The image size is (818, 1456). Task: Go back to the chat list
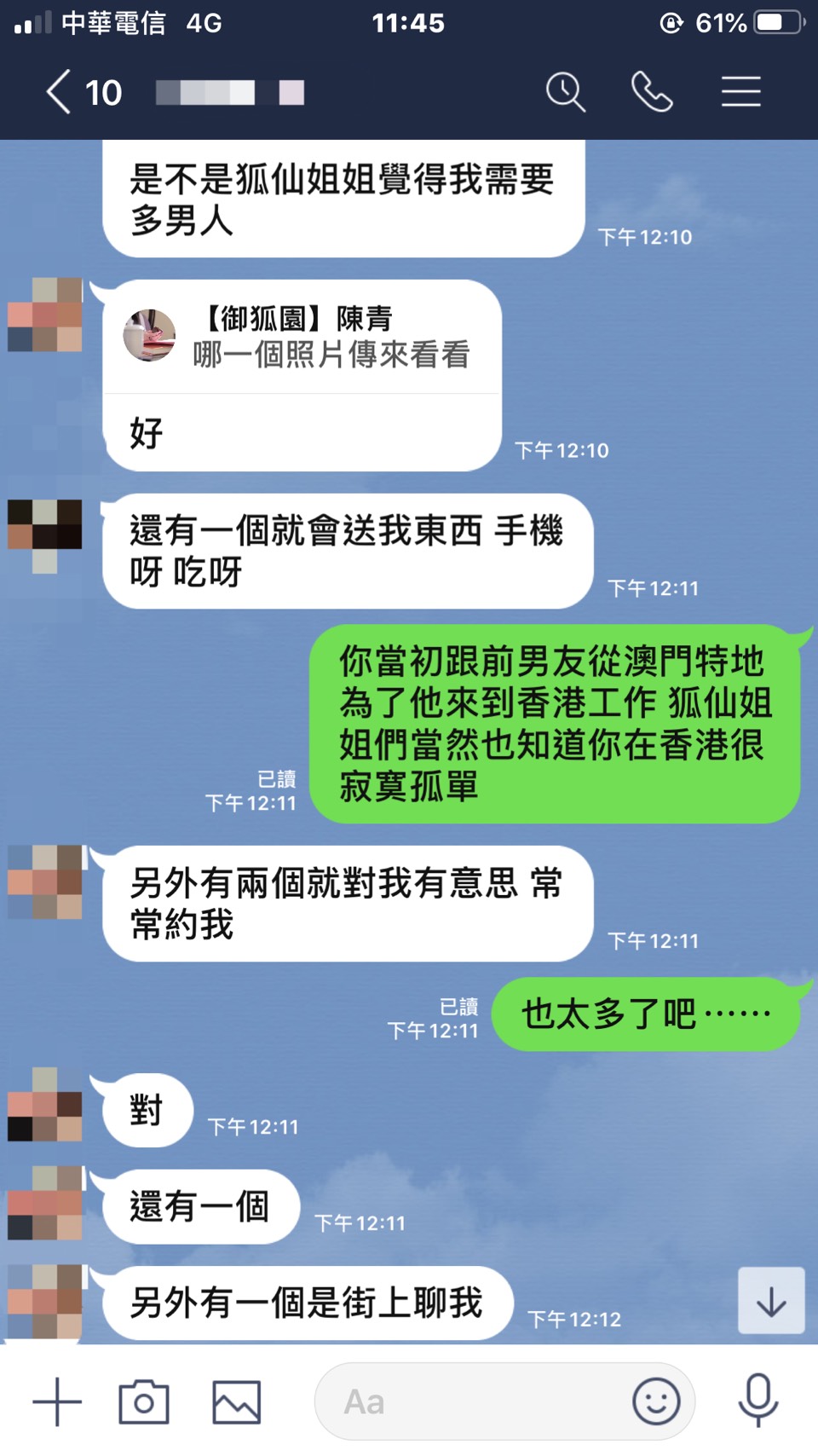60,92
